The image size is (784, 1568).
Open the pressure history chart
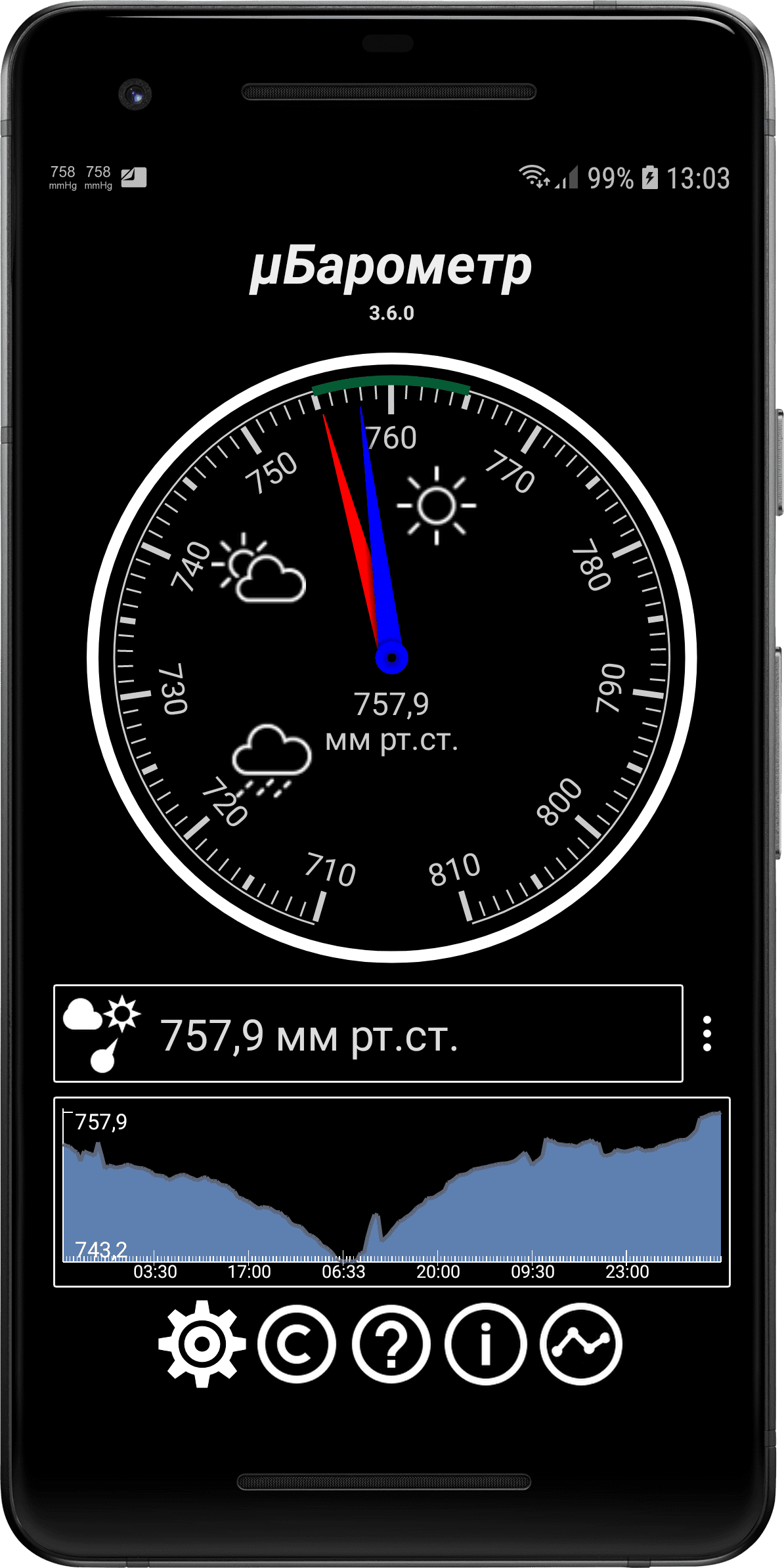point(392,1192)
